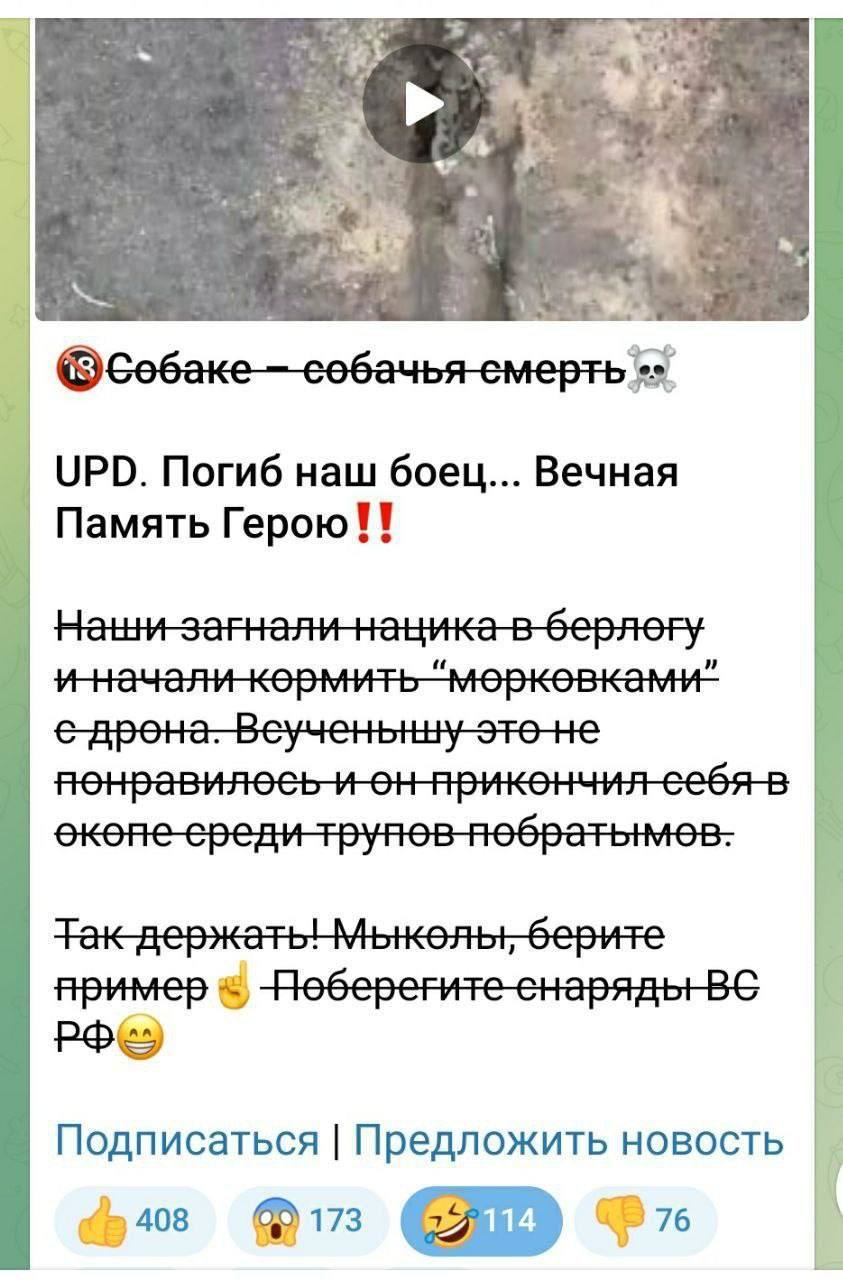The height and width of the screenshot is (1280, 843).
Task: Tap the Подписаться link
Action: tap(187, 1140)
